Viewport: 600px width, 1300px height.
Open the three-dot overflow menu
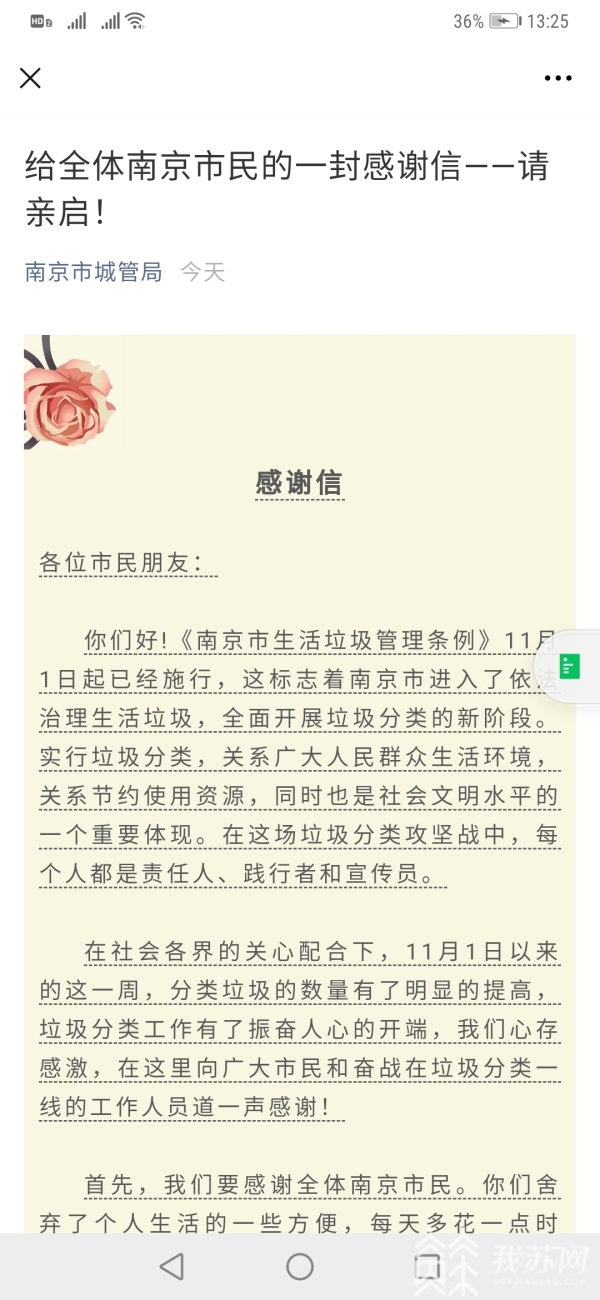click(x=558, y=78)
